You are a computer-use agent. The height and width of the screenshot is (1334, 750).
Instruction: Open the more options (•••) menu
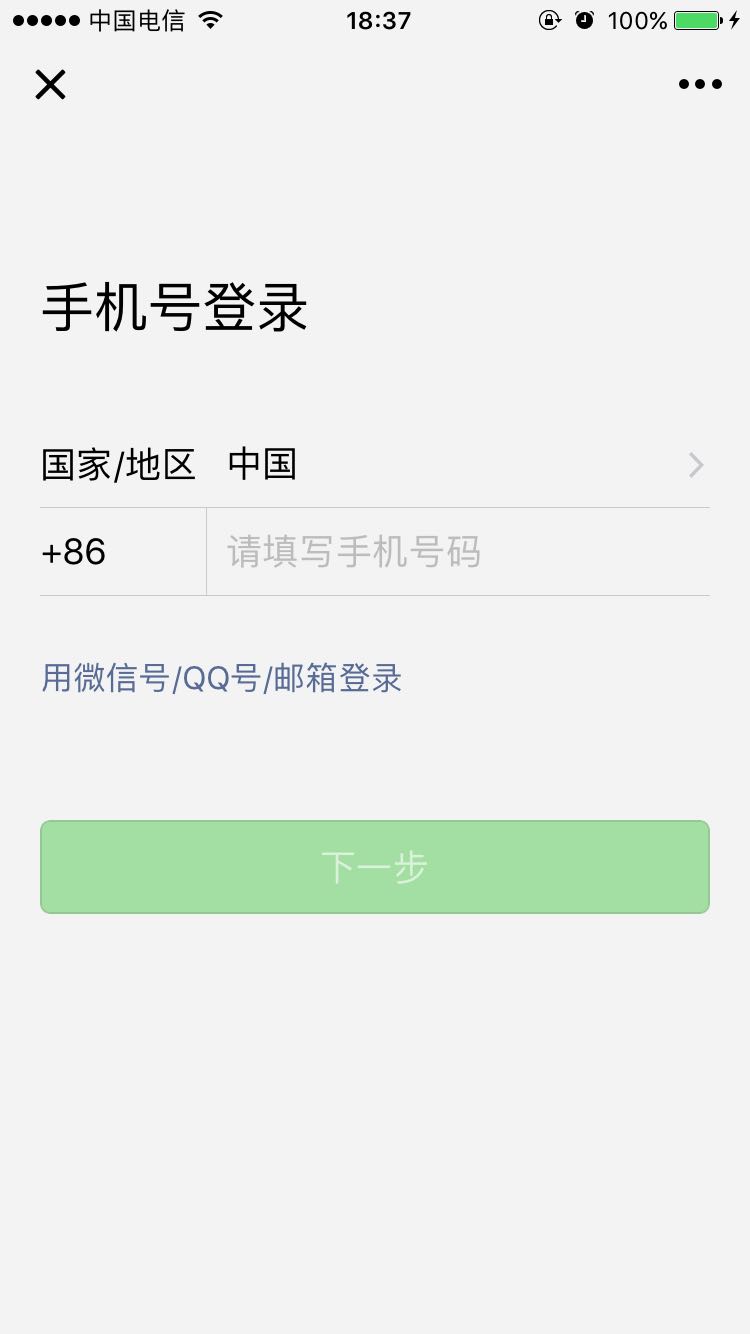[699, 84]
